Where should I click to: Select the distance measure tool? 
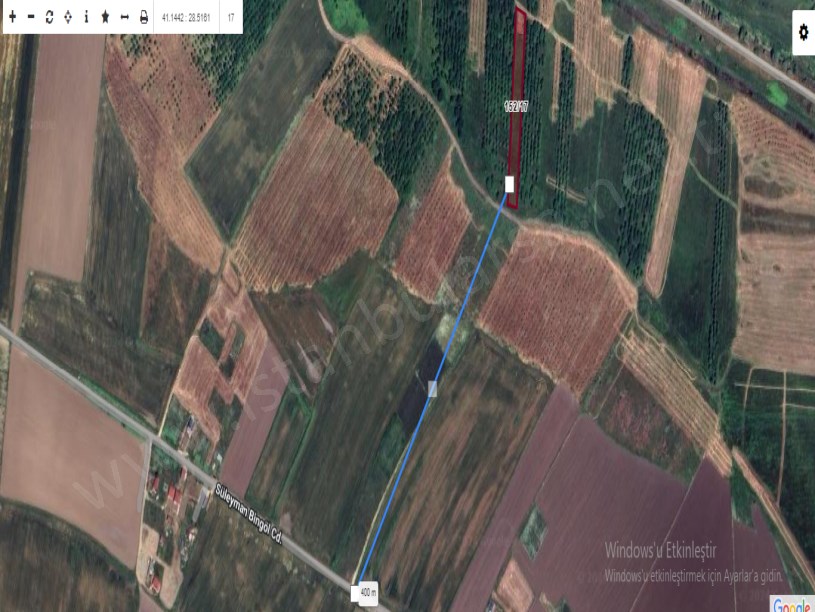(x=124, y=17)
